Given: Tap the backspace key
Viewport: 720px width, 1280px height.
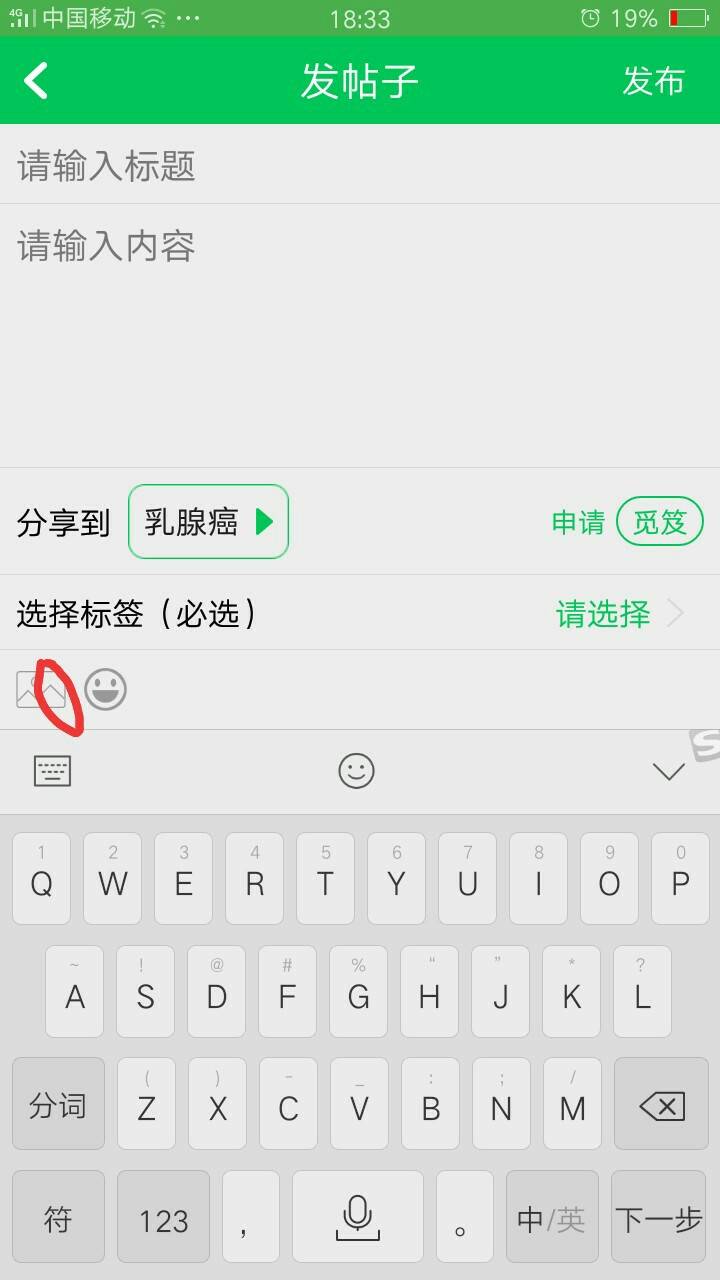Looking at the screenshot, I should [661, 1105].
